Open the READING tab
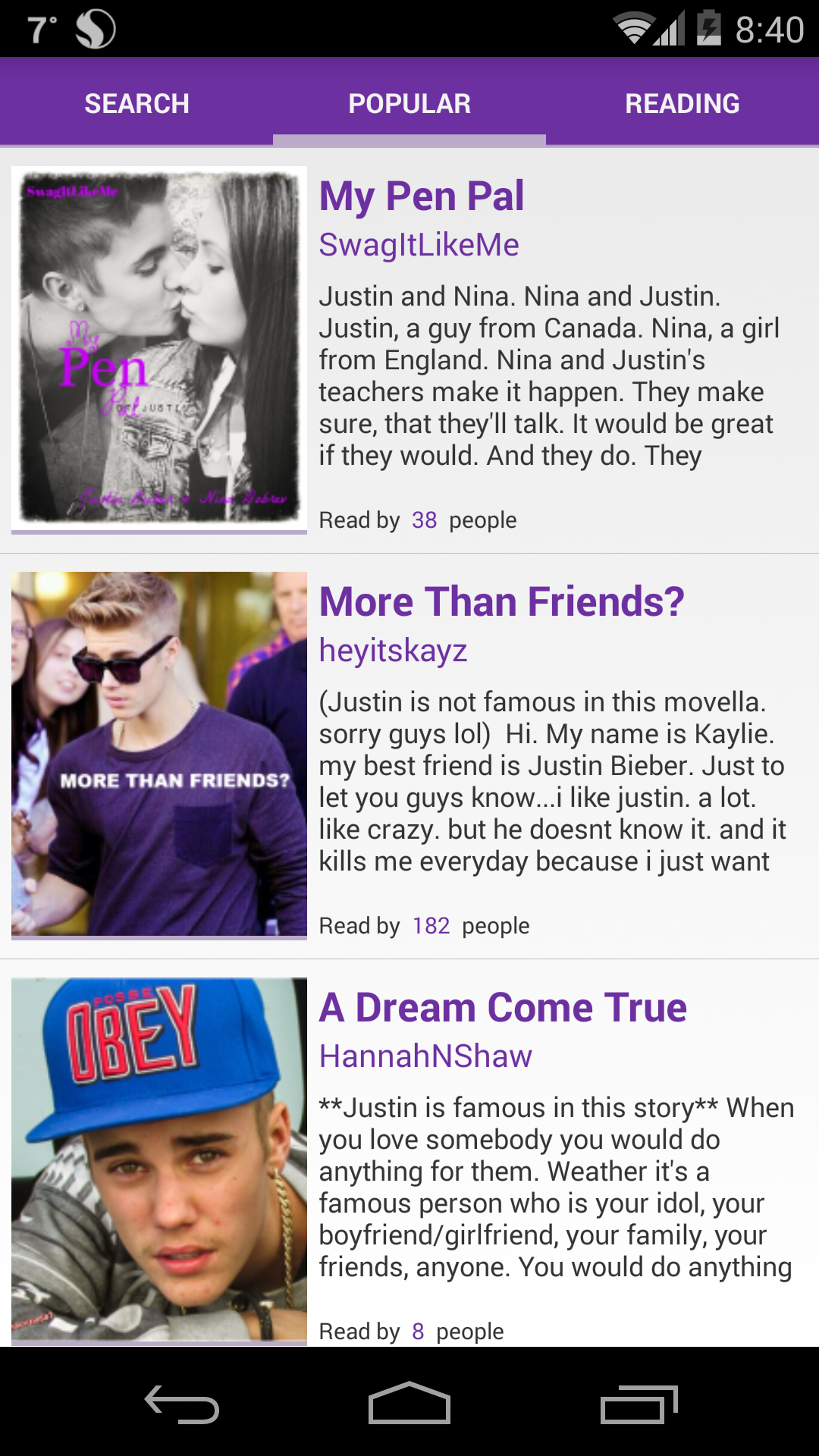Screen dimensions: 819x1456 coord(682,102)
